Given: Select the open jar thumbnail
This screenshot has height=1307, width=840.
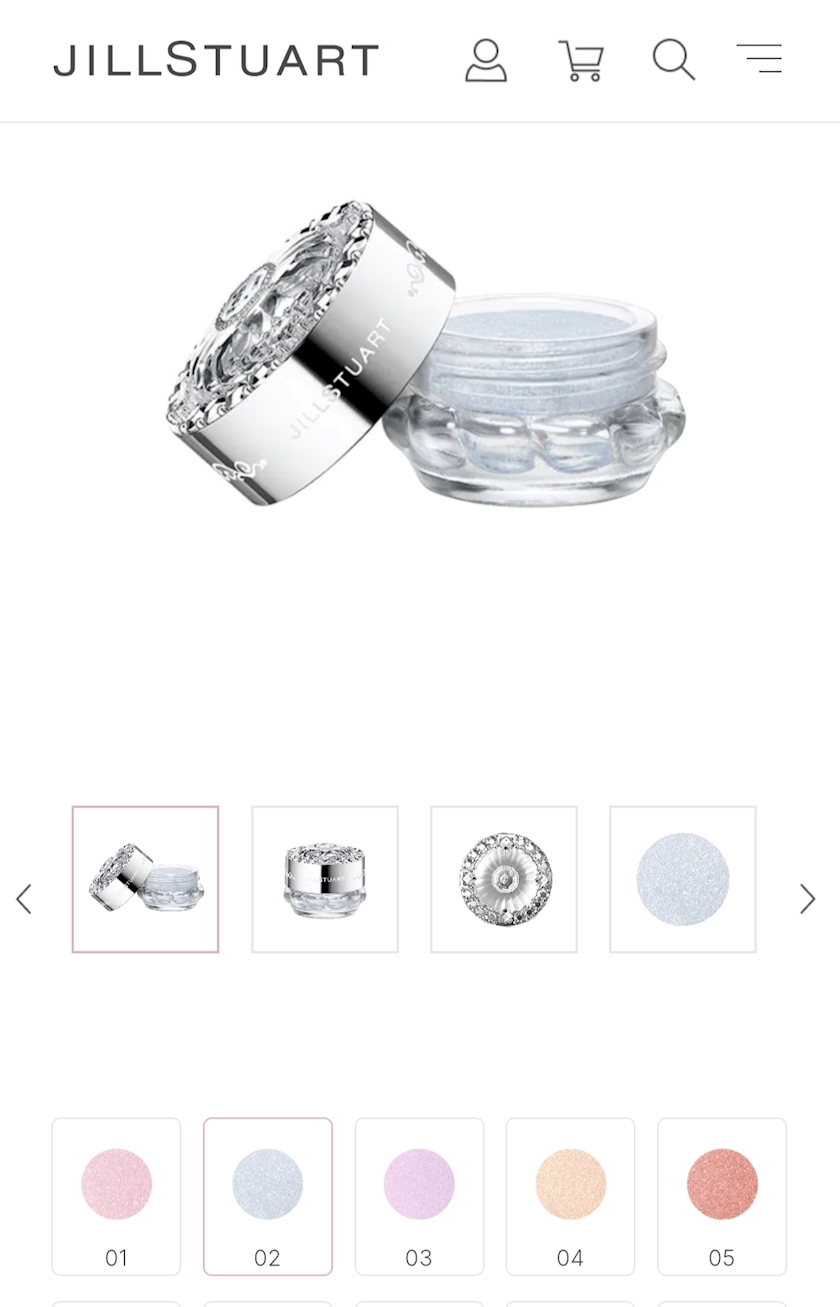Looking at the screenshot, I should pyautogui.click(x=145, y=879).
